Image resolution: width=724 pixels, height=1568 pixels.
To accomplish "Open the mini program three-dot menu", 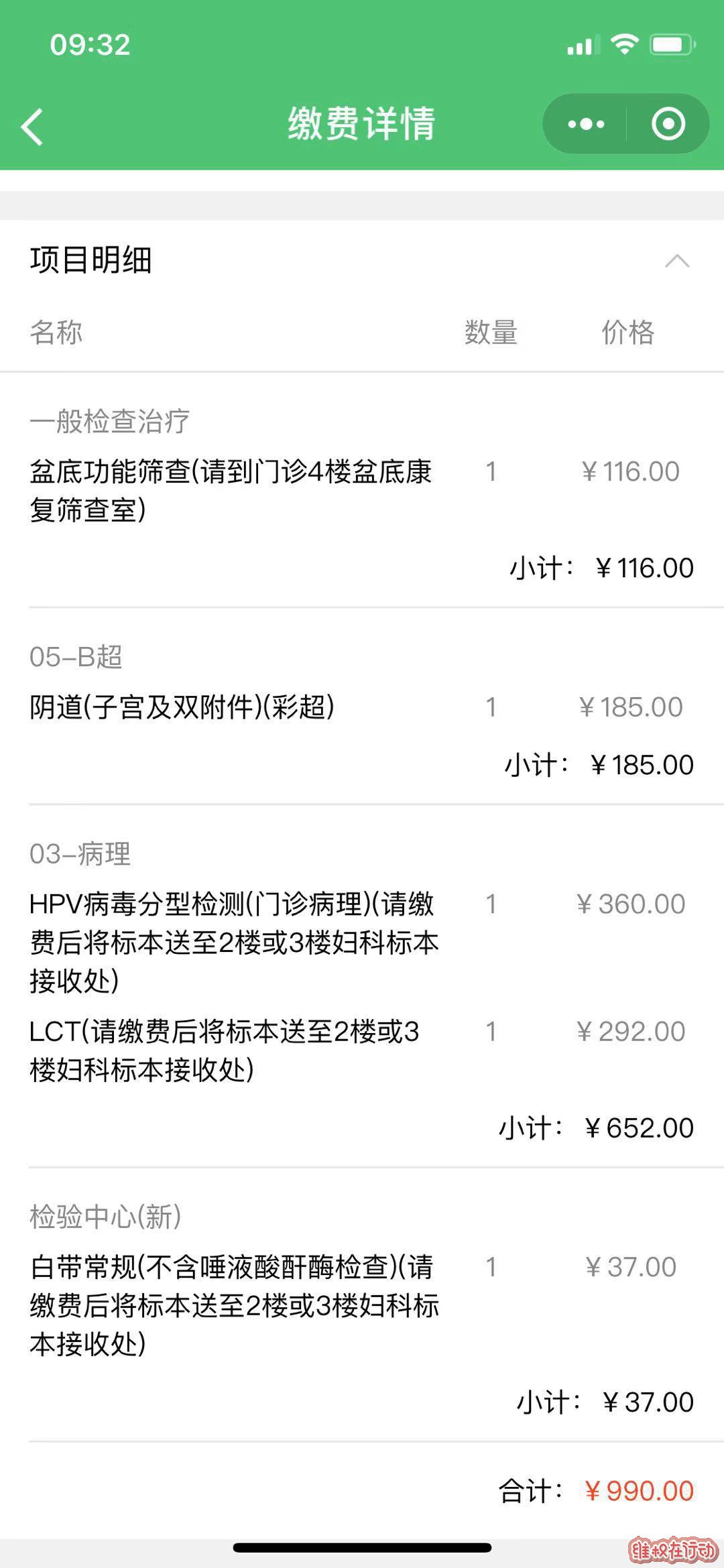I will point(586,124).
